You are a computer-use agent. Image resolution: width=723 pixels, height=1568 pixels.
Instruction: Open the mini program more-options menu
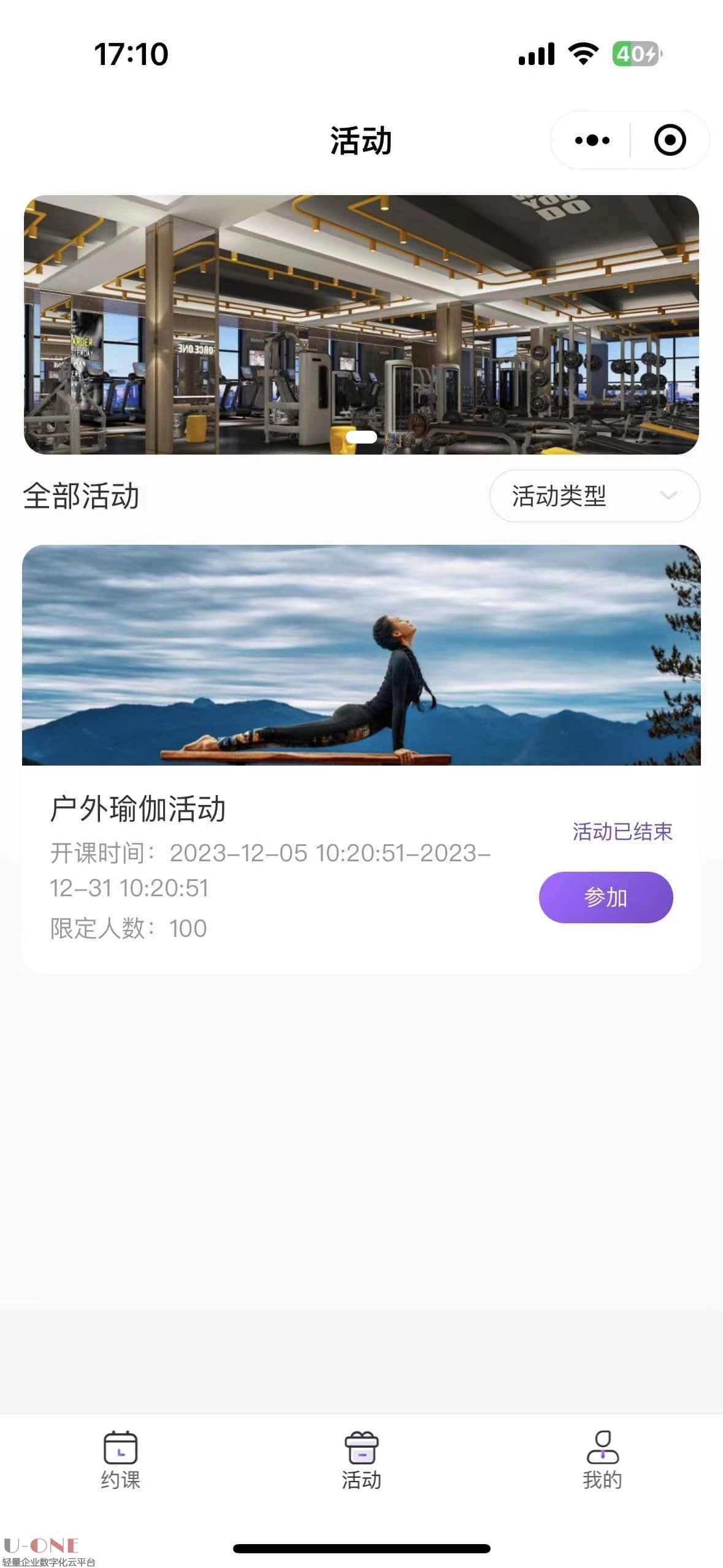point(592,140)
